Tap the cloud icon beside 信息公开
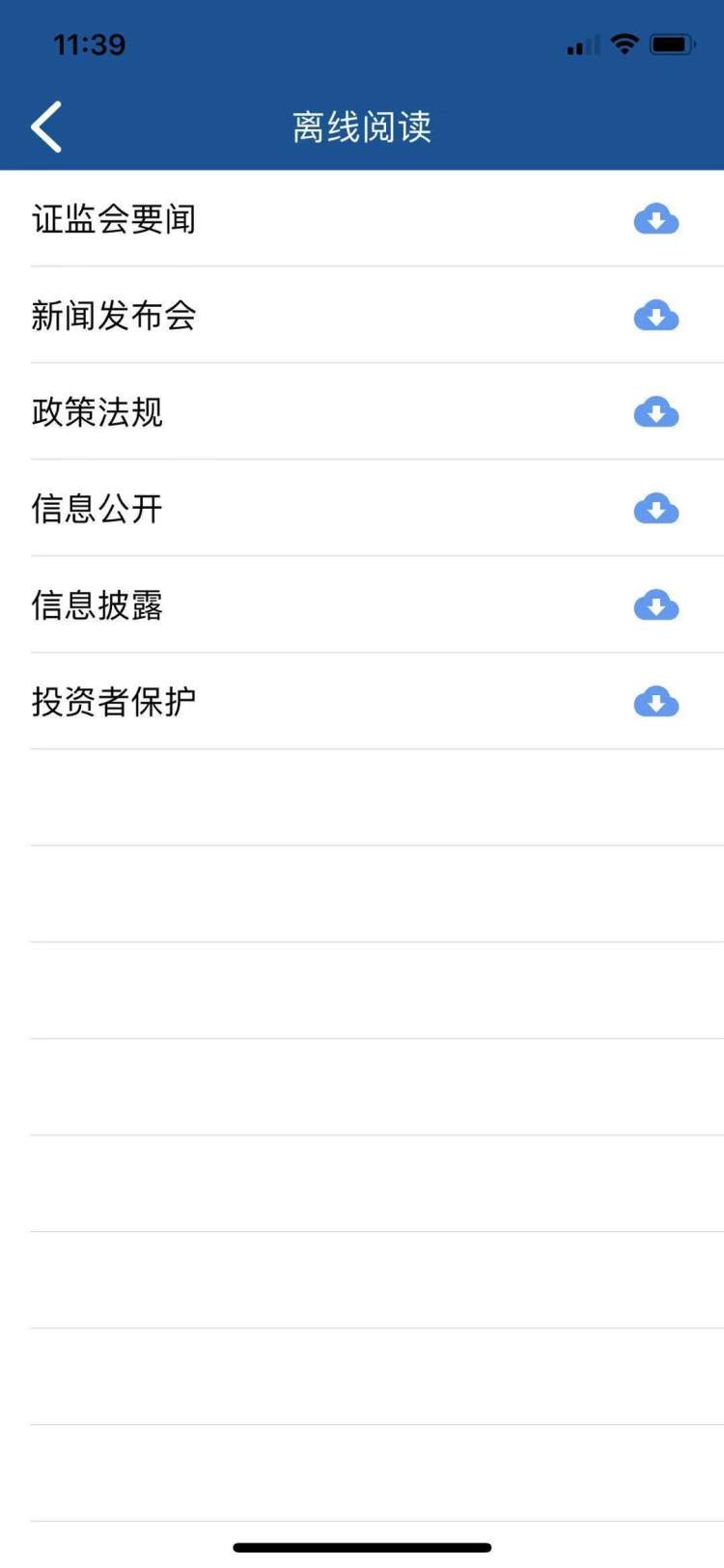Image resolution: width=724 pixels, height=1568 pixels. (655, 509)
